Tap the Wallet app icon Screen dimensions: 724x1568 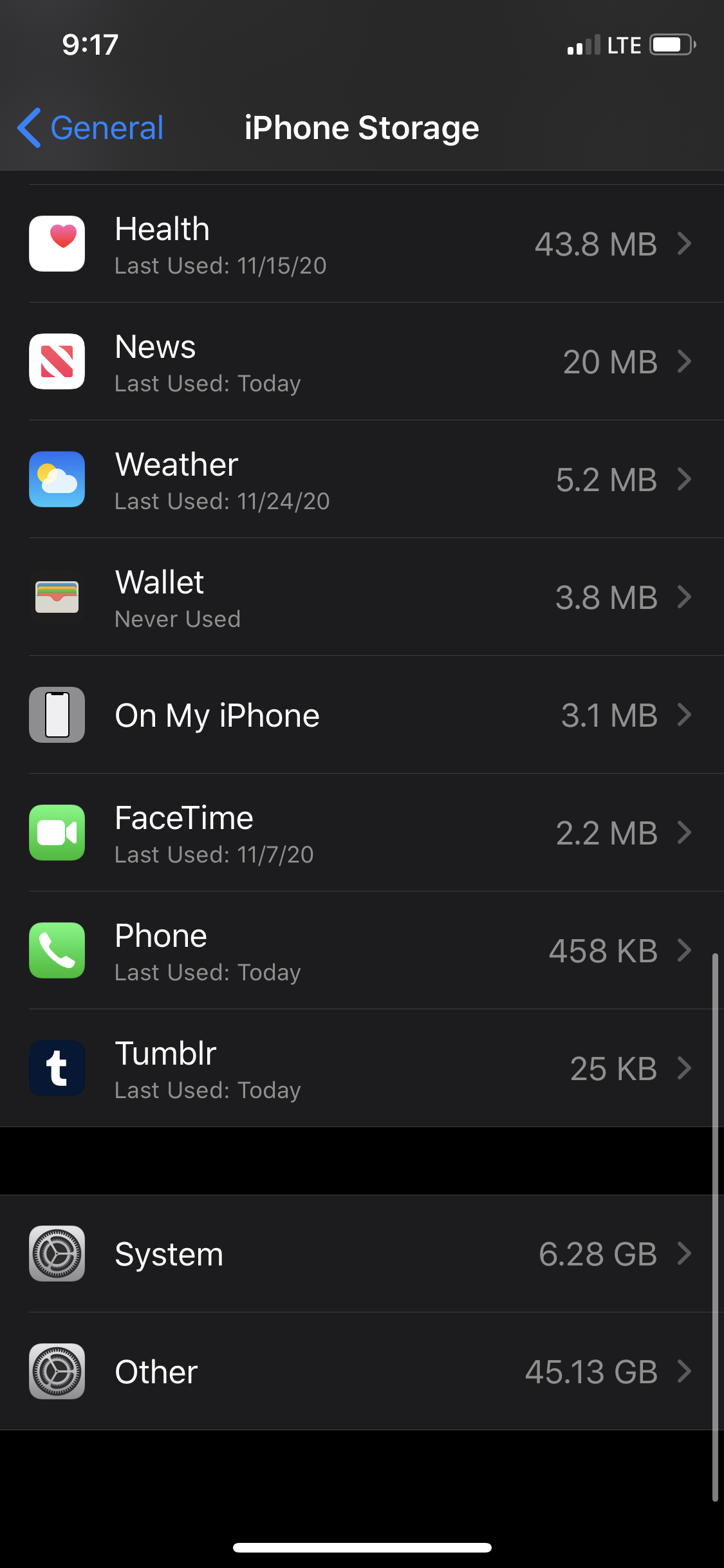point(57,597)
